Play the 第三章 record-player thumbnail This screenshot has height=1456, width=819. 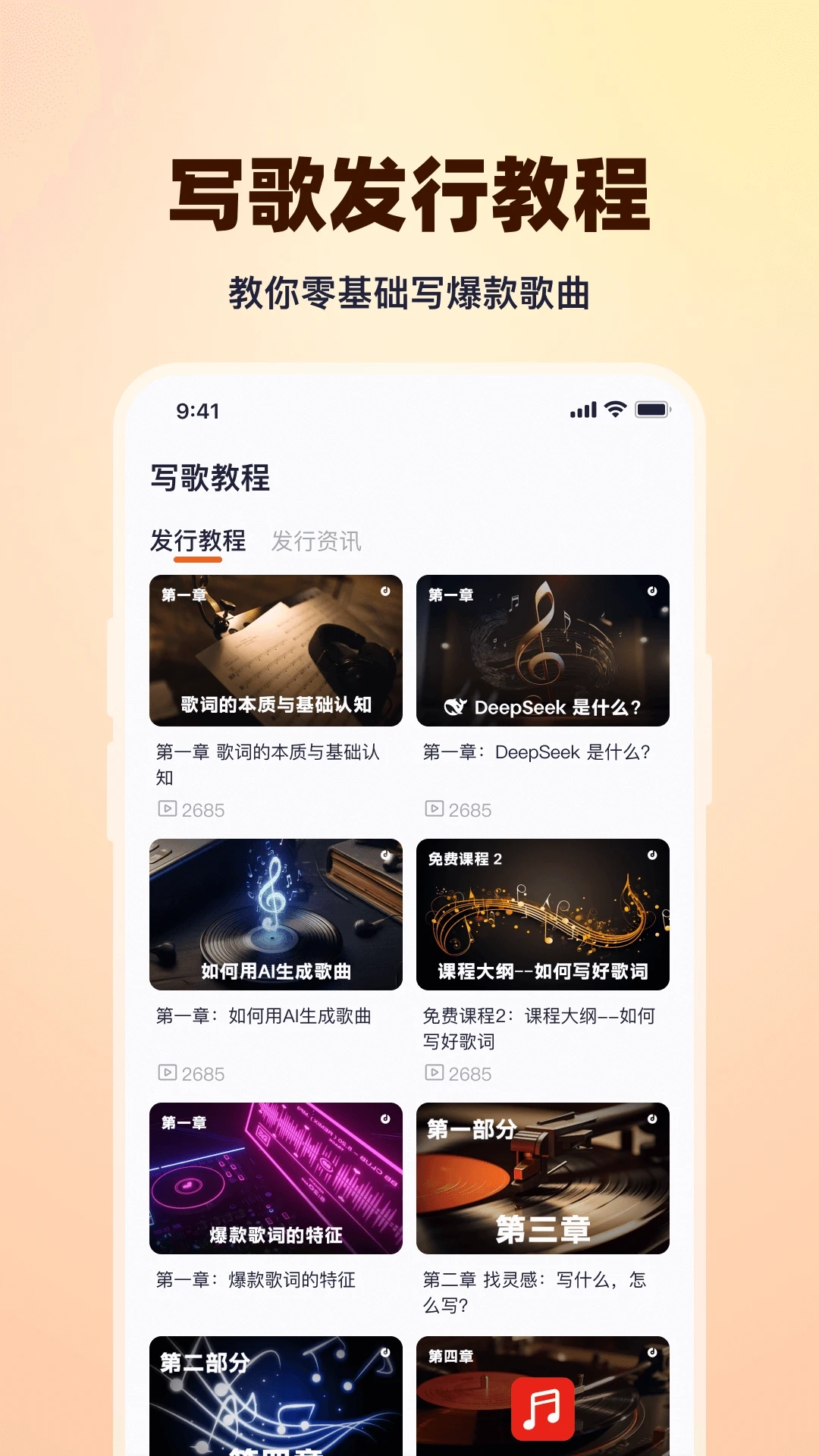click(x=542, y=1179)
